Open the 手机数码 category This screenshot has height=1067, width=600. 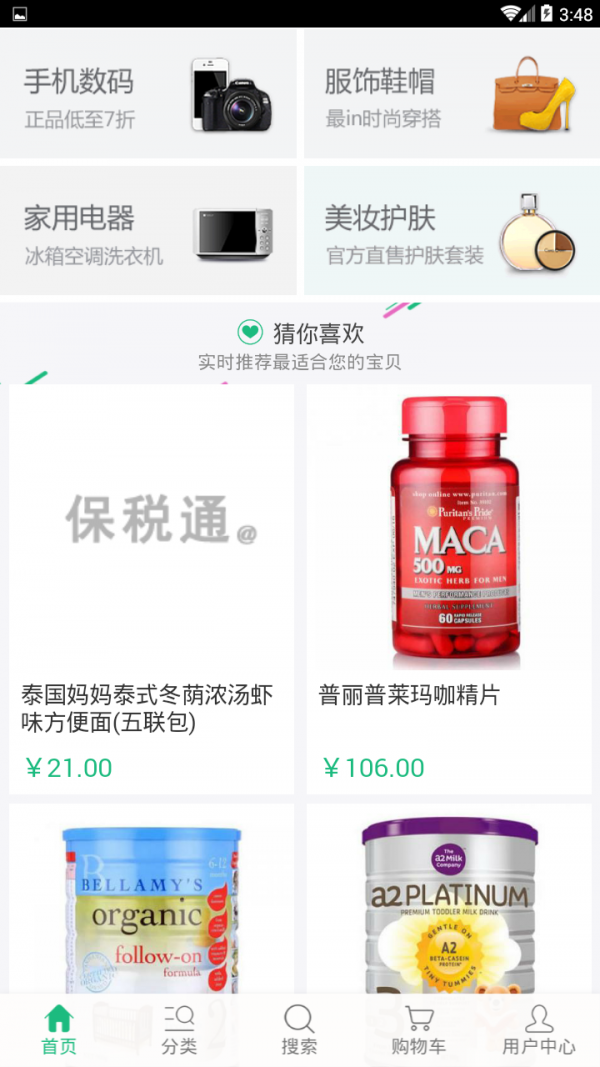tap(148, 94)
